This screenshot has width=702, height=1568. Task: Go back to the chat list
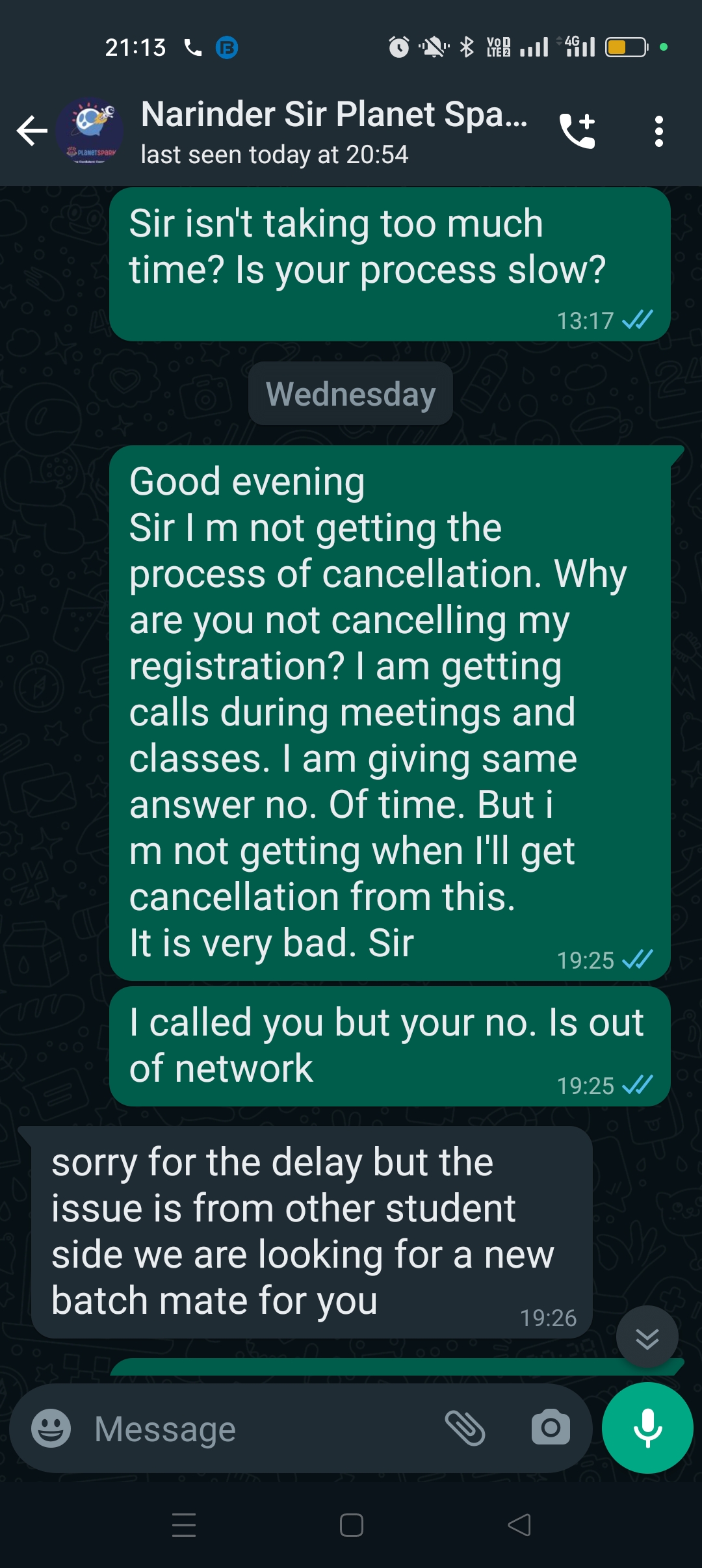tap(32, 131)
